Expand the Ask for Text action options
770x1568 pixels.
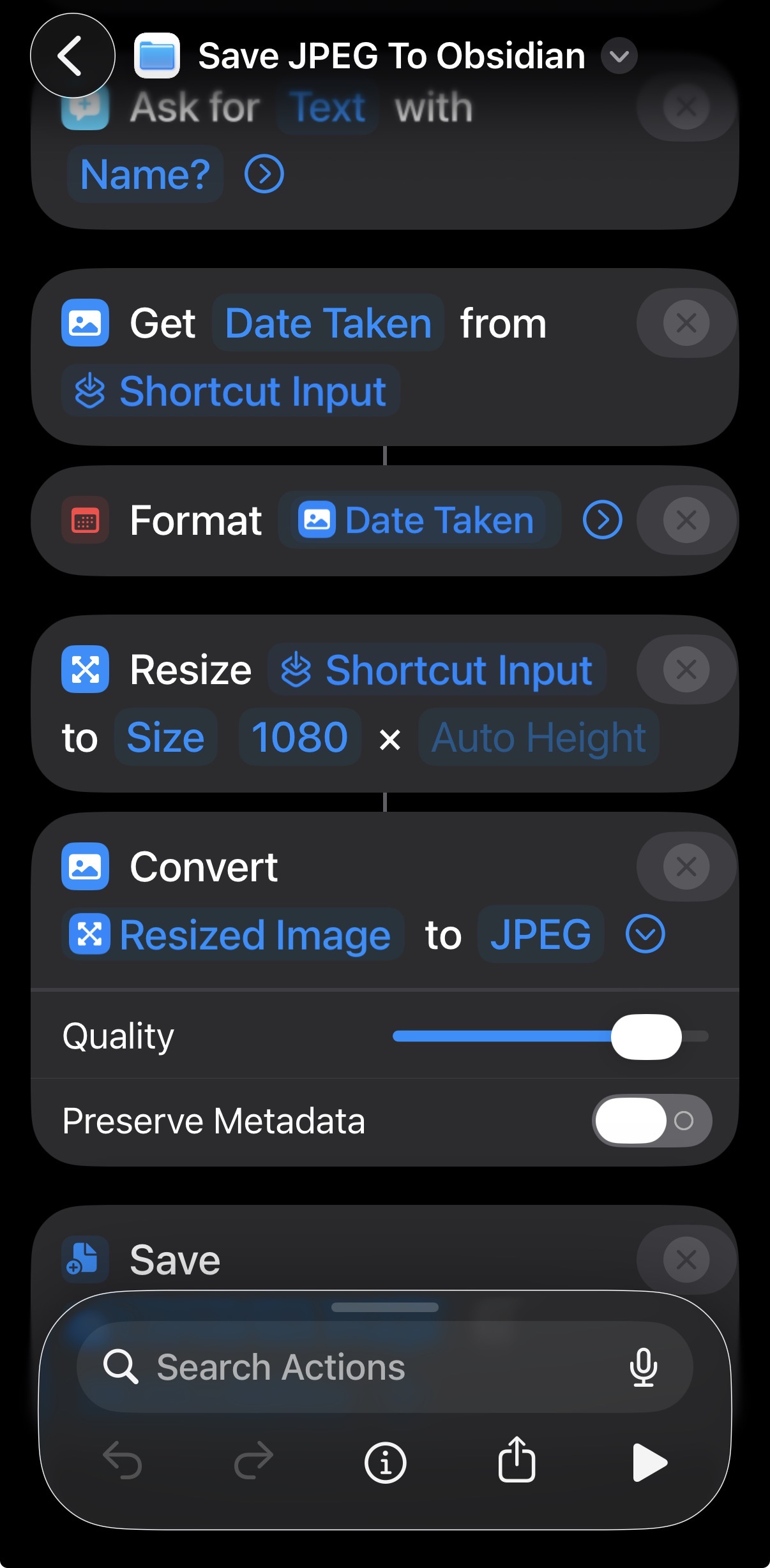click(x=264, y=174)
